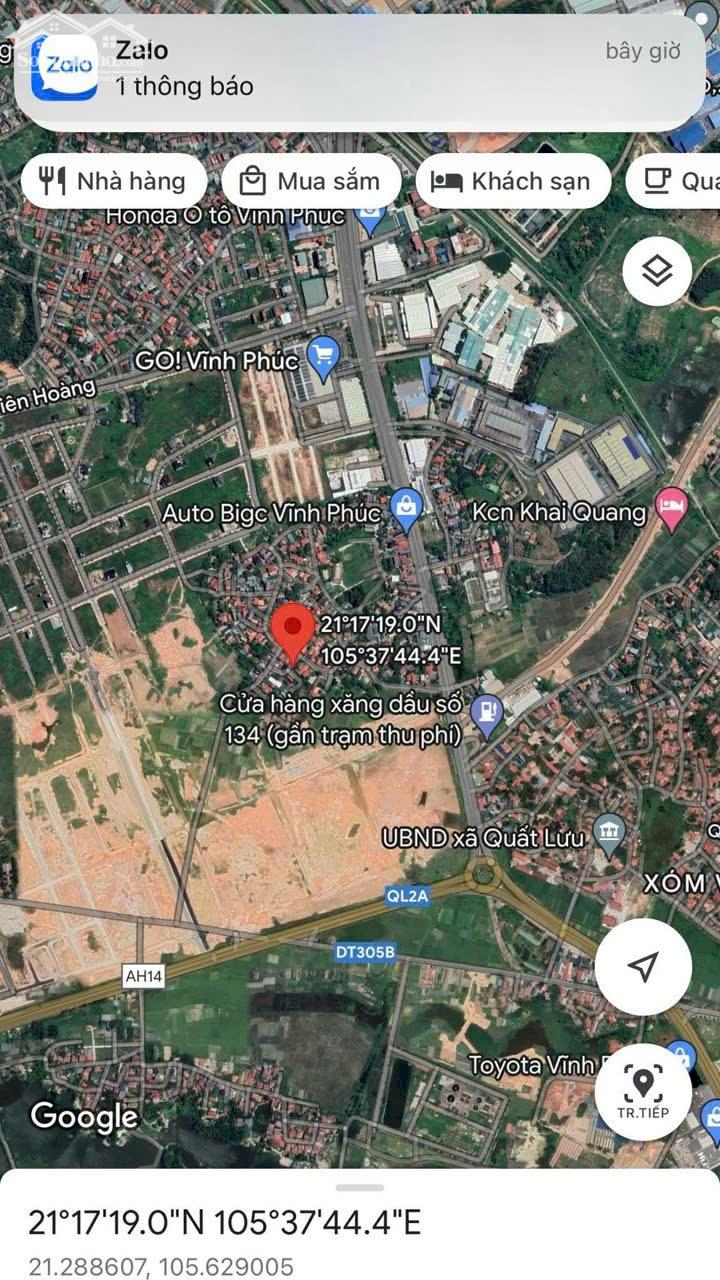Image resolution: width=720 pixels, height=1280 pixels.
Task: Select the Nhà hàng chip
Action: [x=114, y=181]
